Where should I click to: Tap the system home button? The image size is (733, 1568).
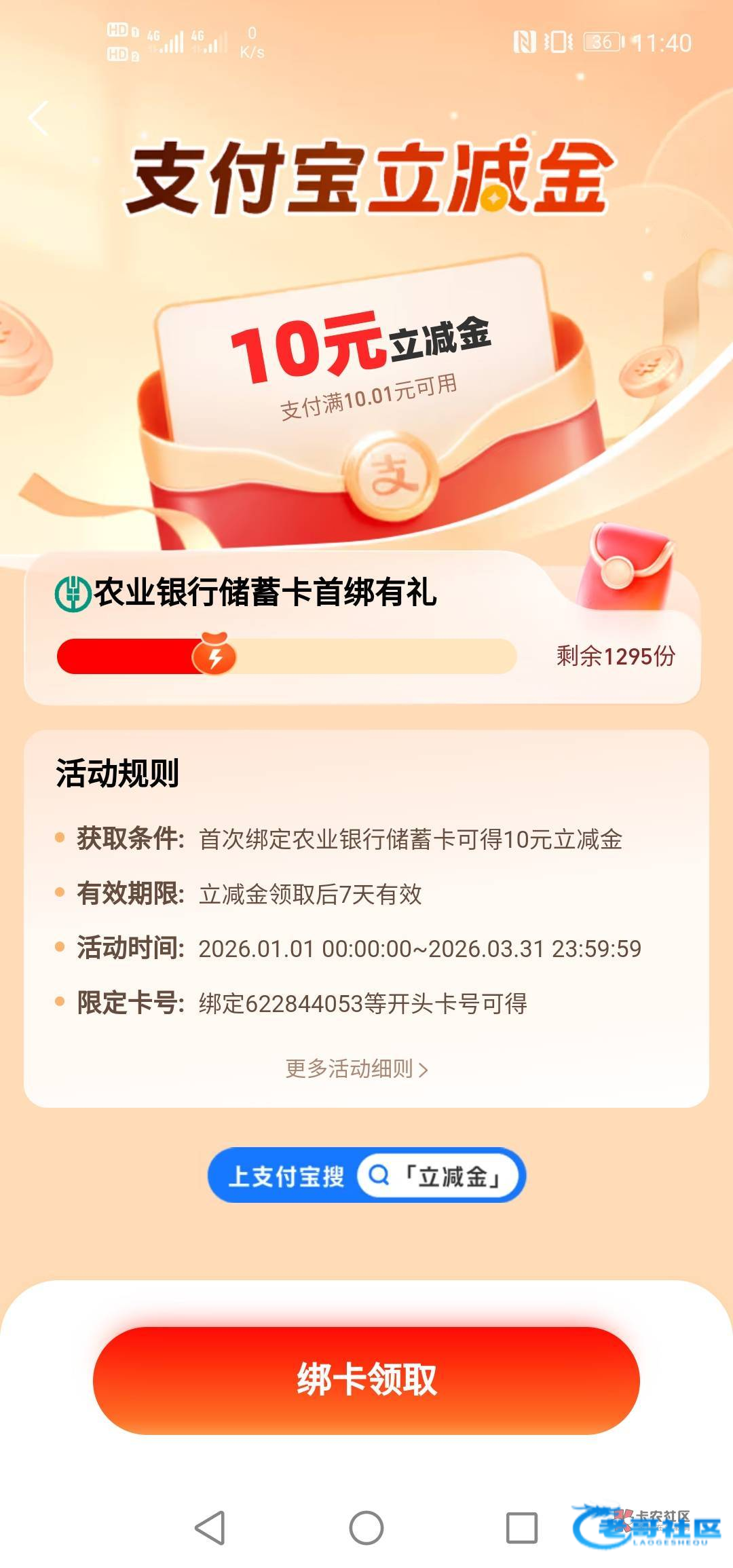click(366, 1528)
